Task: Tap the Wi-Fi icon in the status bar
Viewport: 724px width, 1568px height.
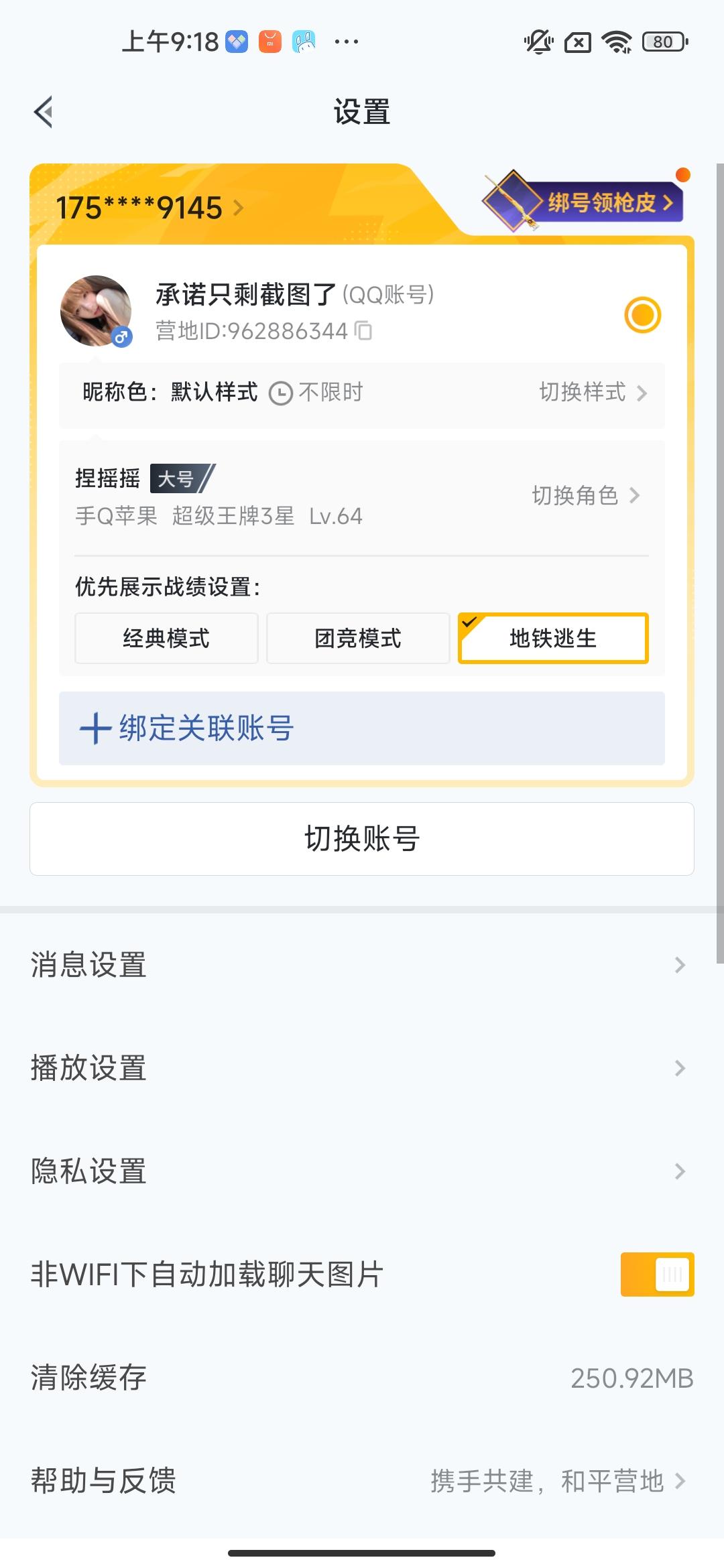Action: click(615, 42)
